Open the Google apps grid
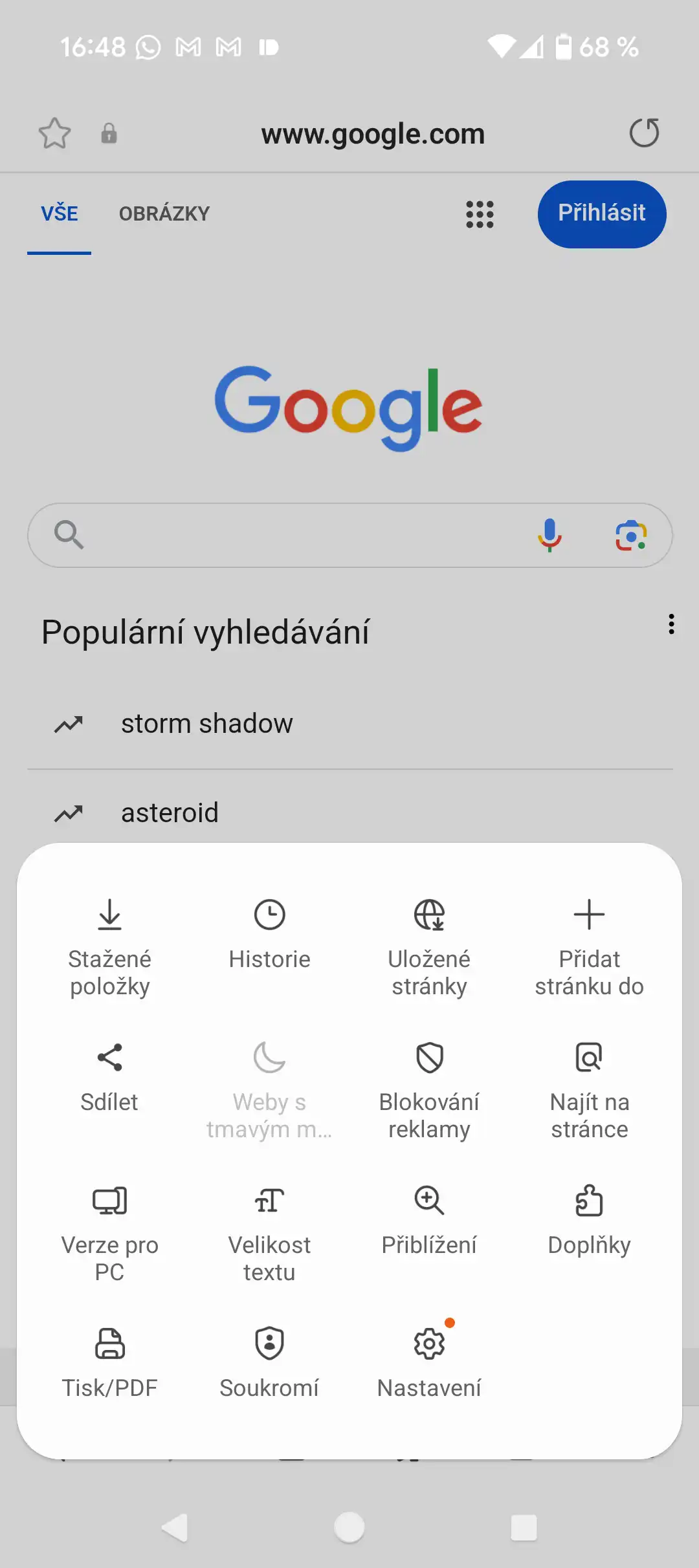The height and width of the screenshot is (1568, 699). [480, 214]
